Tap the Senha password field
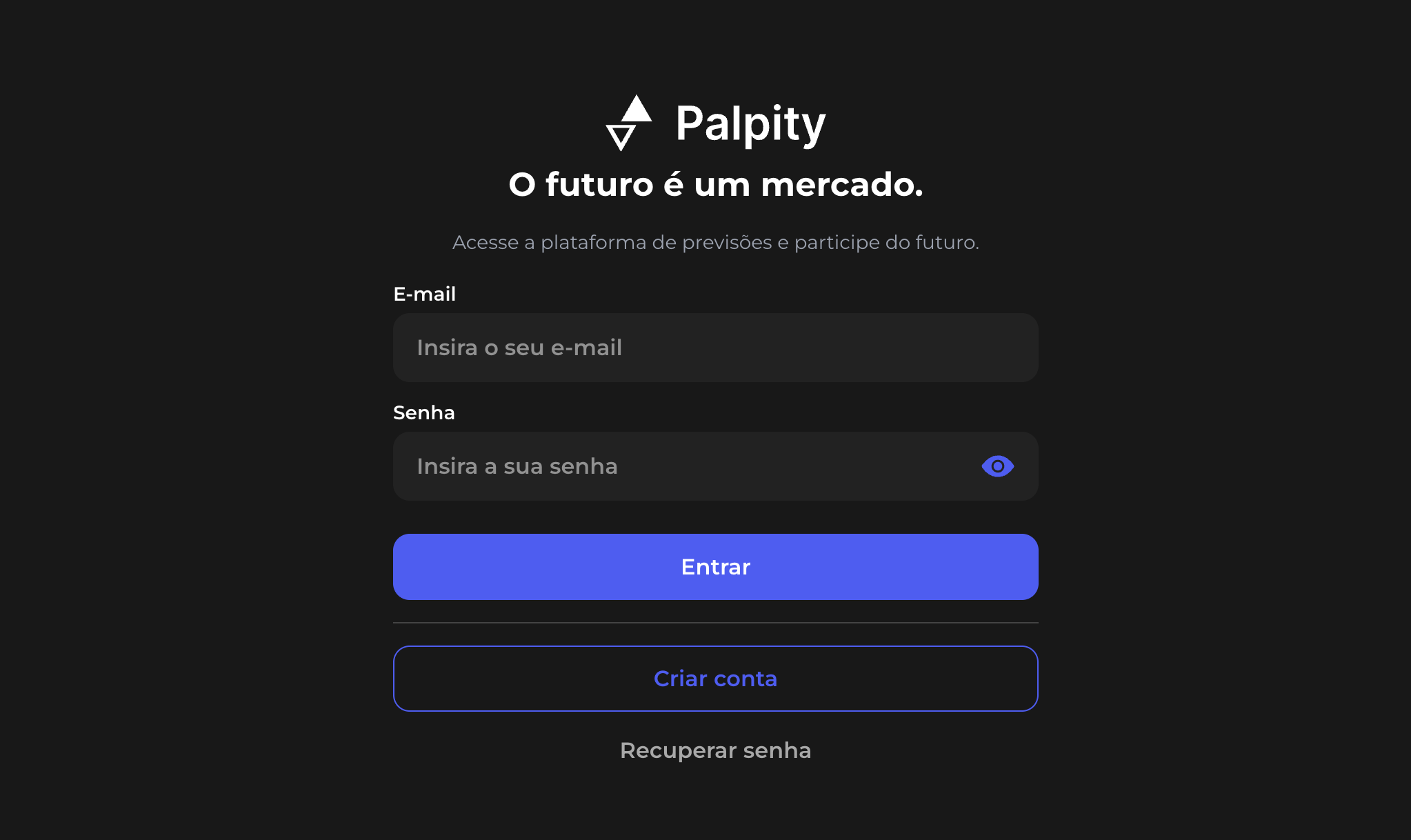Viewport: 1411px width, 840px height. tap(683, 466)
